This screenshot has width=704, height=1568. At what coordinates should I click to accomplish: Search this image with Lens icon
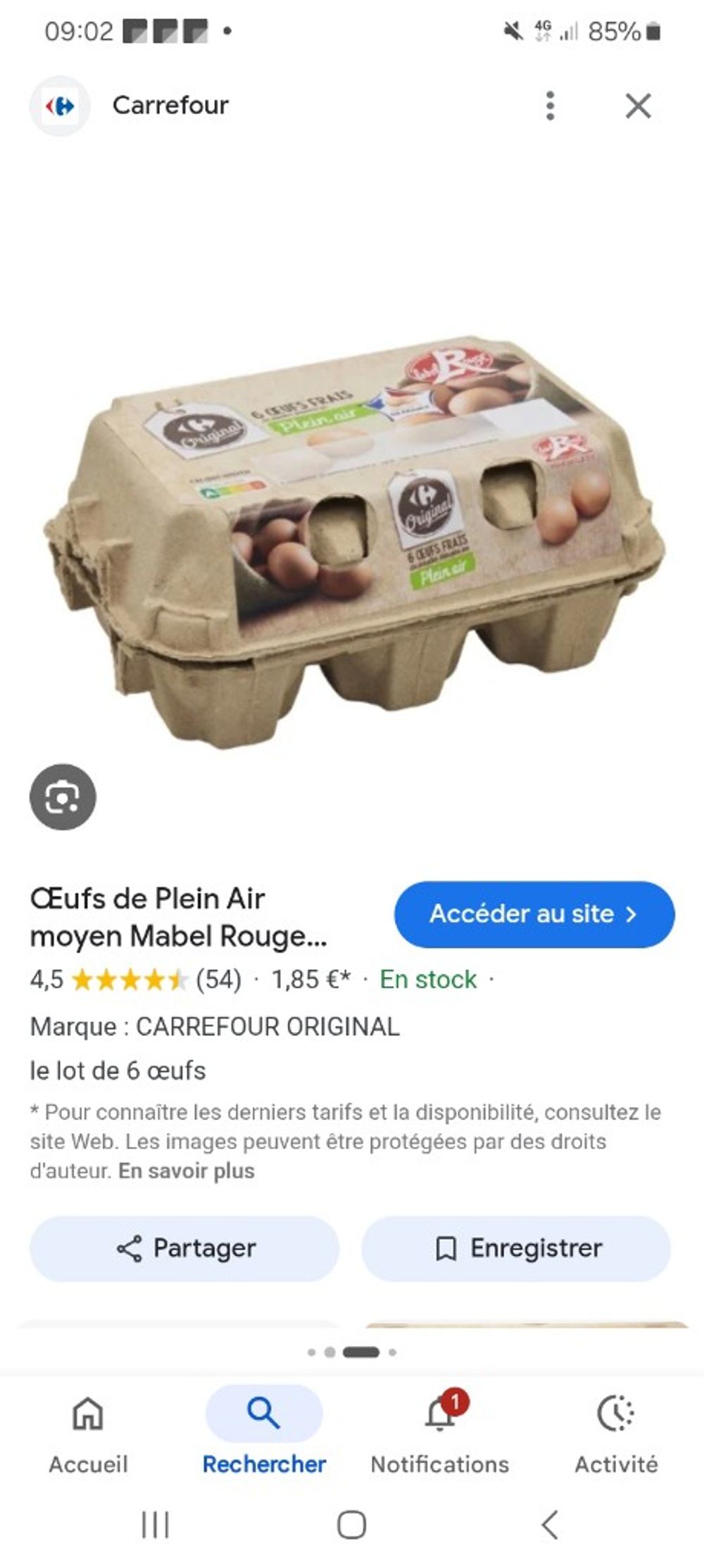click(63, 797)
